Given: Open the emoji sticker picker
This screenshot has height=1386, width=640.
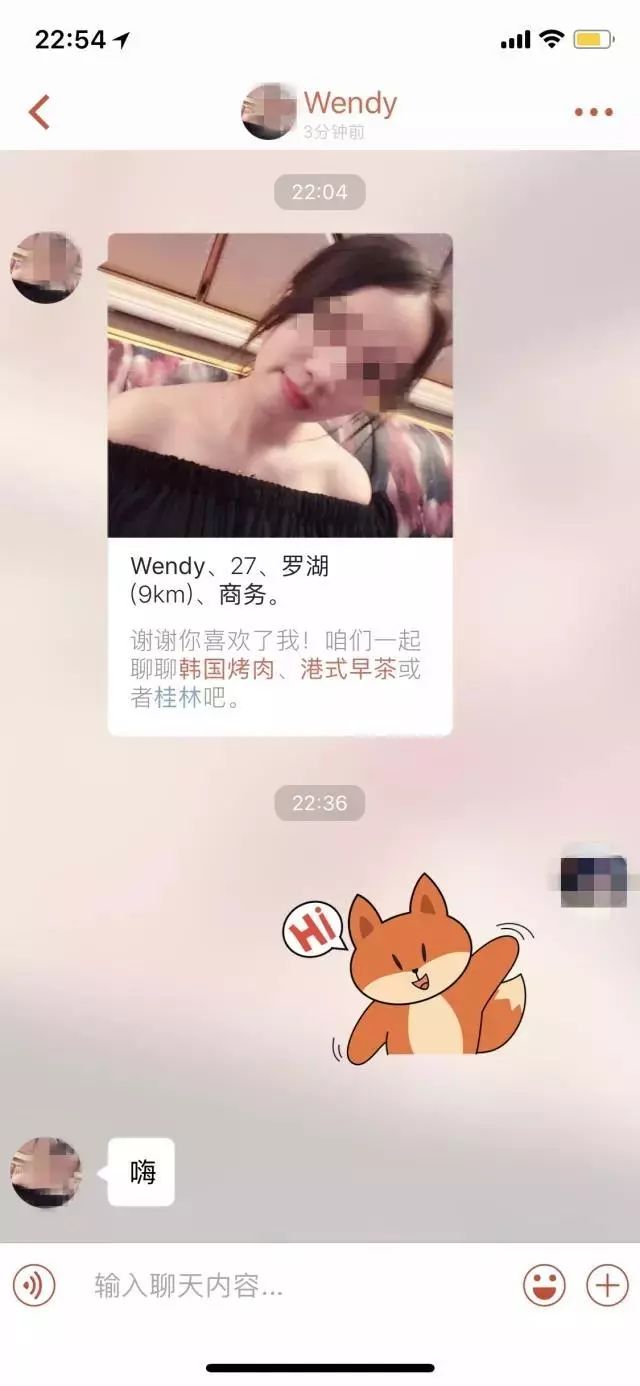Looking at the screenshot, I should (x=544, y=1285).
